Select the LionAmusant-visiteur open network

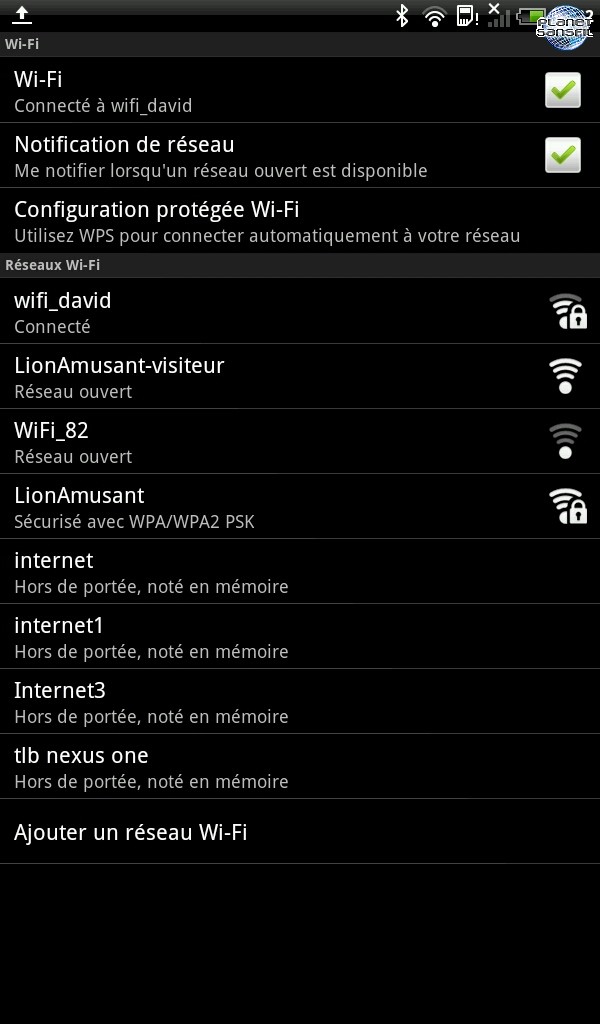300,376
